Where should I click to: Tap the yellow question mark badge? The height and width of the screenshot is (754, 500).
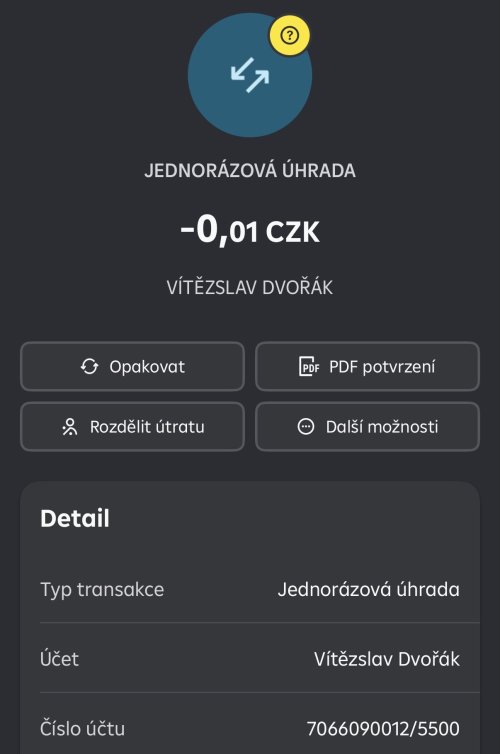tap(289, 35)
